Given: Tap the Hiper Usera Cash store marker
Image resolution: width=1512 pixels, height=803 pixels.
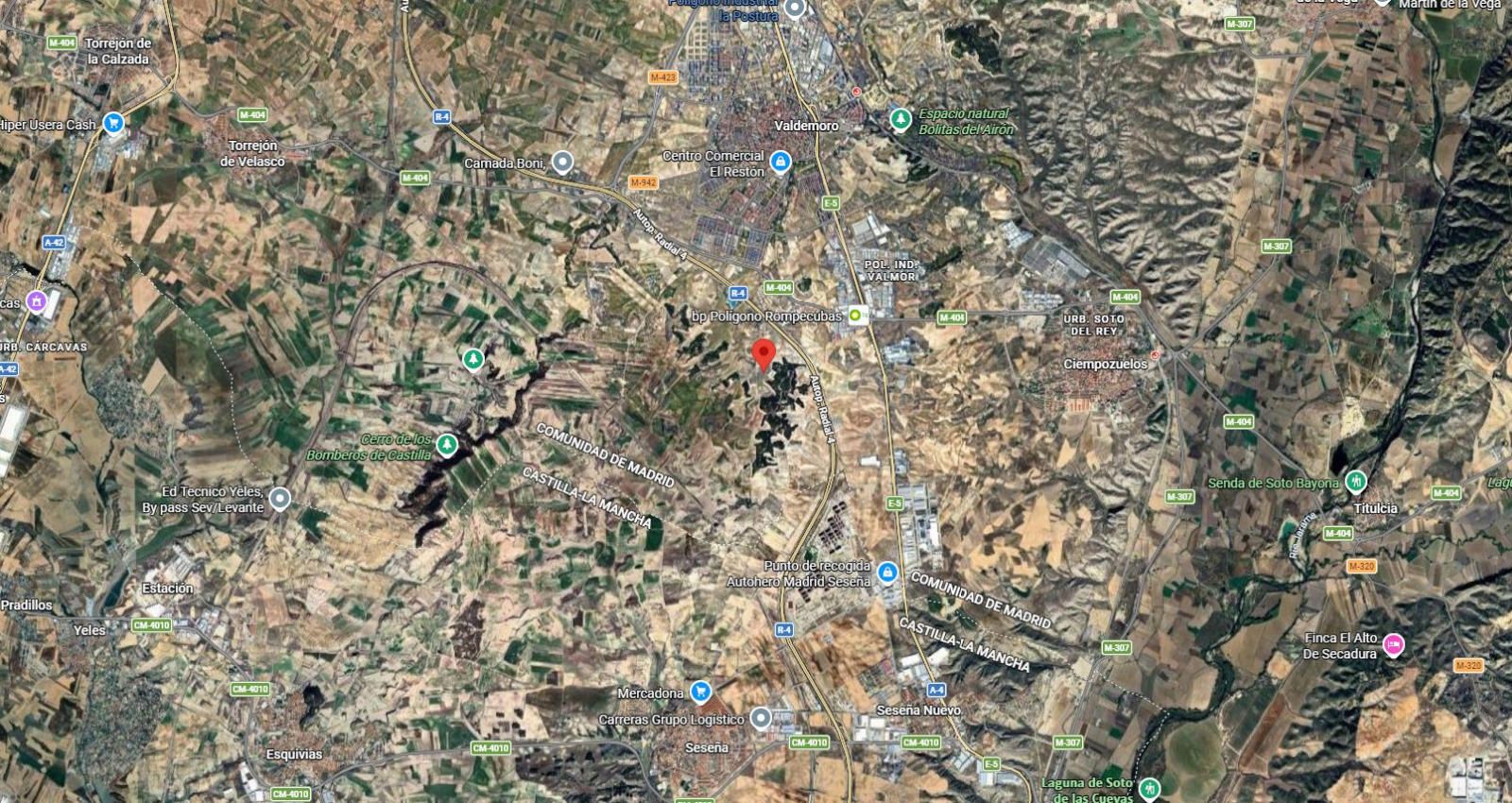Looking at the screenshot, I should coord(113,123).
